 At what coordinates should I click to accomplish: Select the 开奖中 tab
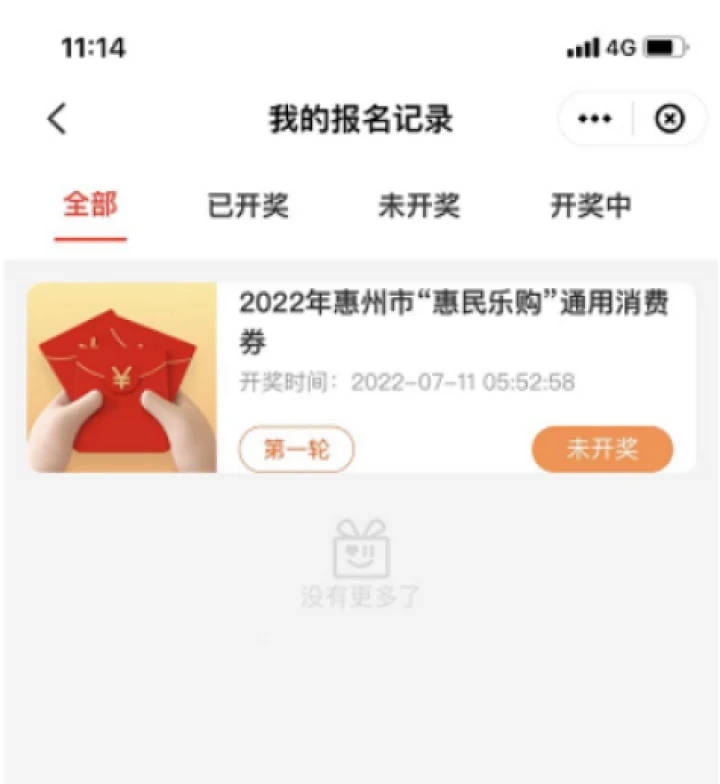591,206
